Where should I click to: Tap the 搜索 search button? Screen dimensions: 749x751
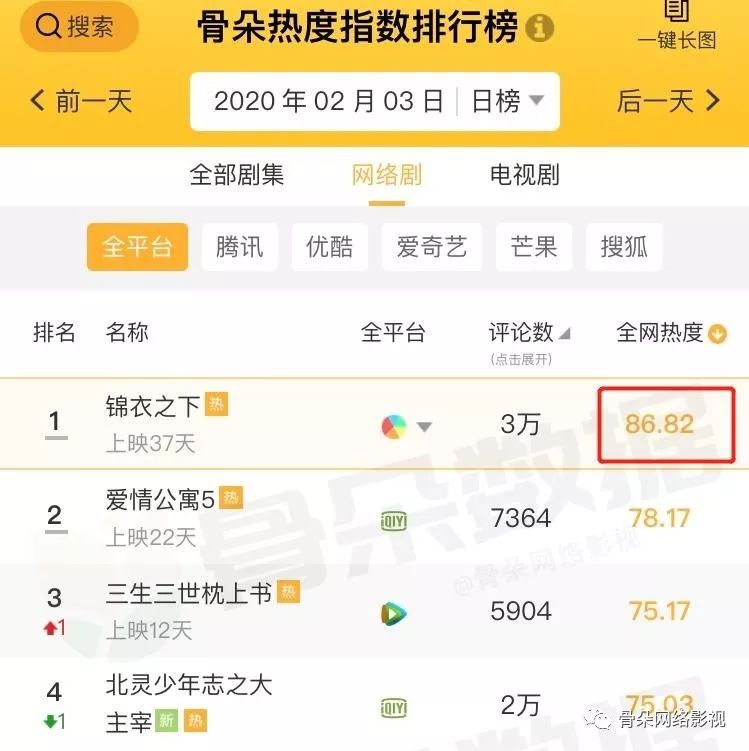coord(79,27)
